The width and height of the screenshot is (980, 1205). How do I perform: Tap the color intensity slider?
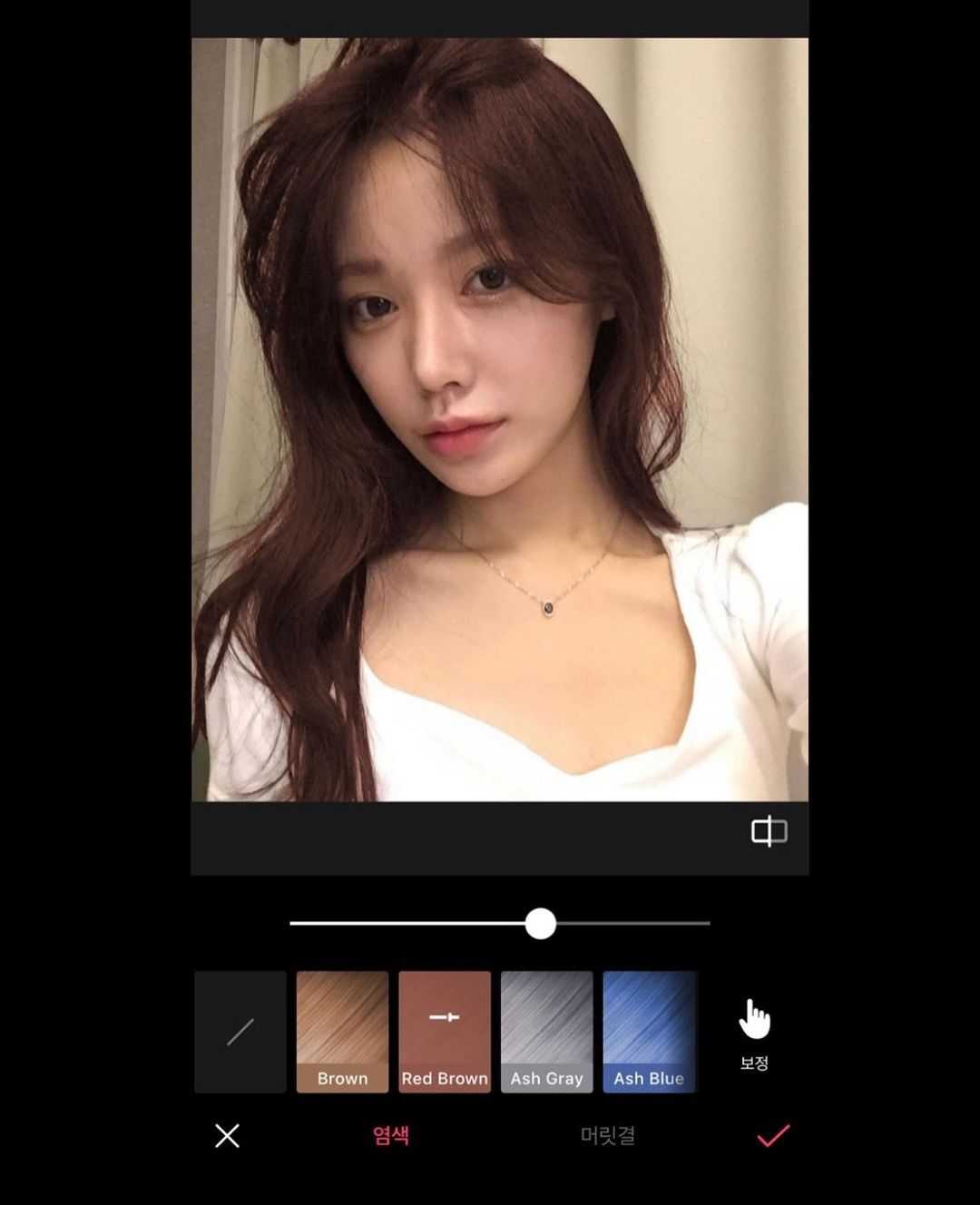click(x=541, y=924)
